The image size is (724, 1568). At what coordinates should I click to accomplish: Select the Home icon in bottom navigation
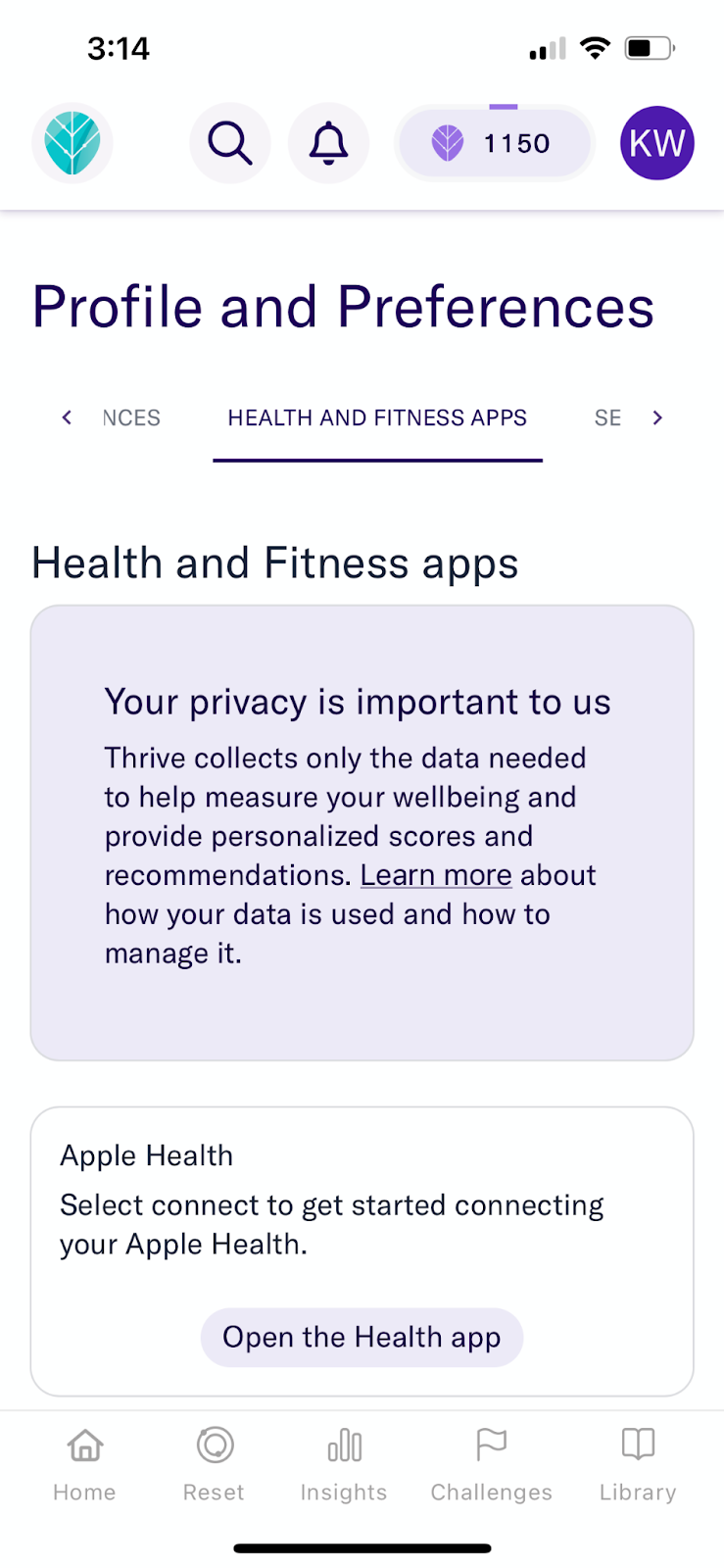[83, 1464]
